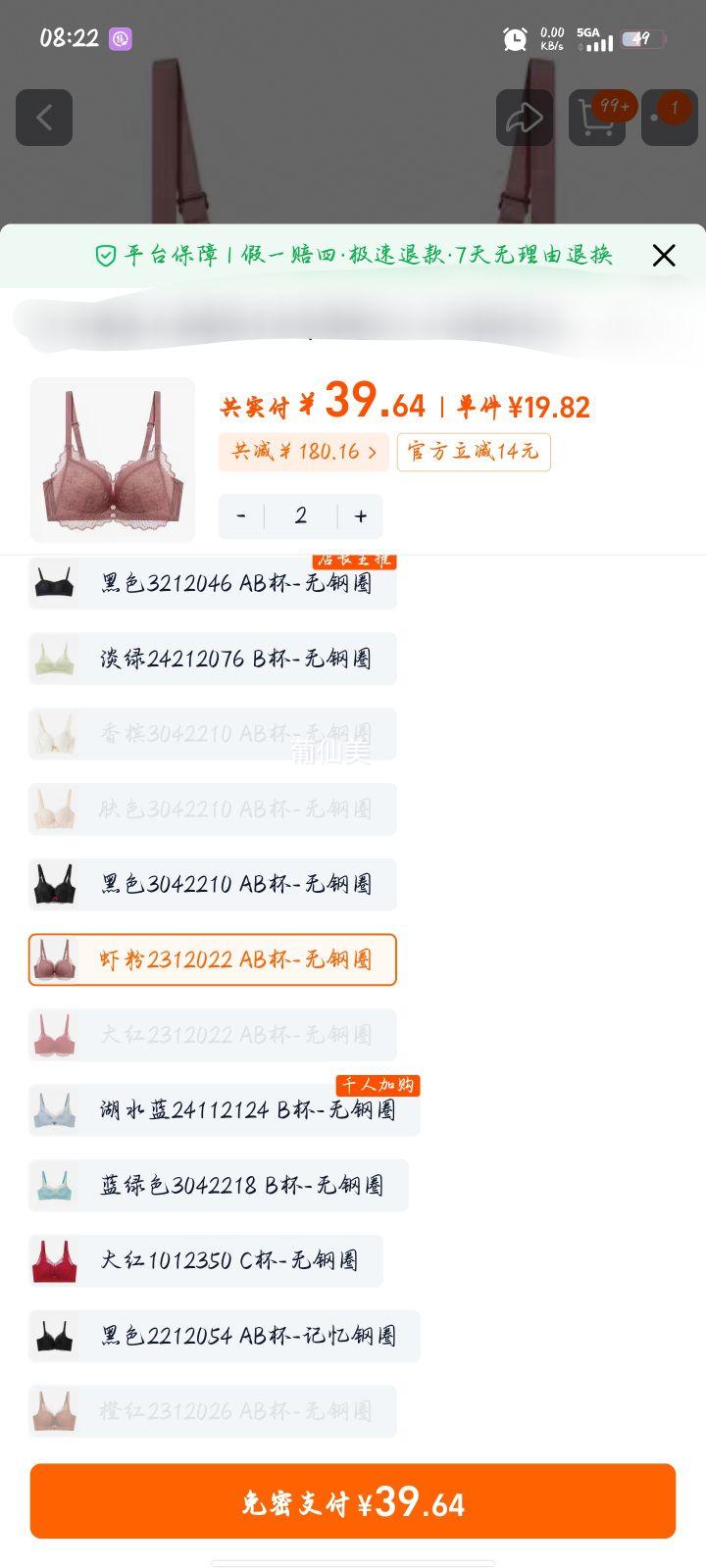Pay ¥39.64 with the password-free payment button

pos(353,1500)
